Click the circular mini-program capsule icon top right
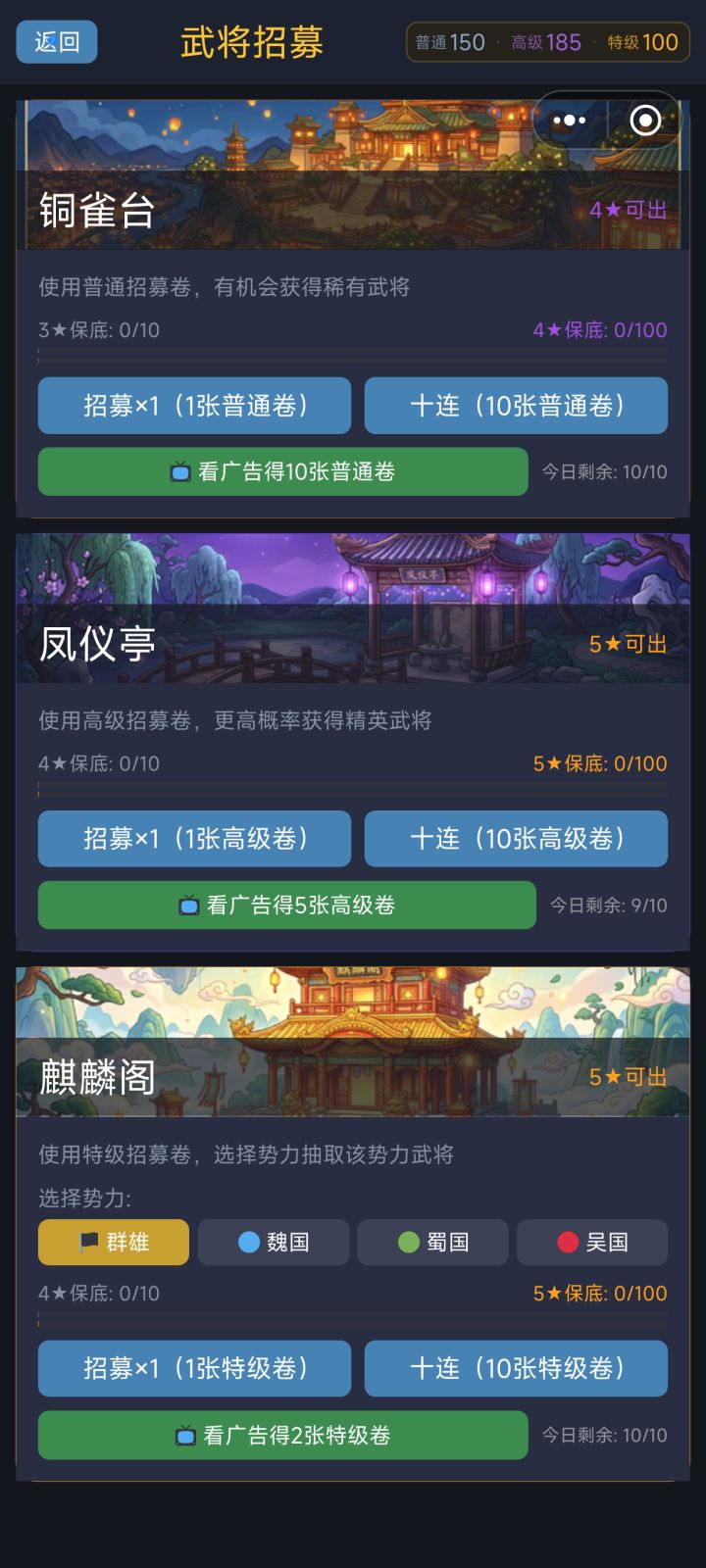The width and height of the screenshot is (706, 1568). (x=645, y=120)
